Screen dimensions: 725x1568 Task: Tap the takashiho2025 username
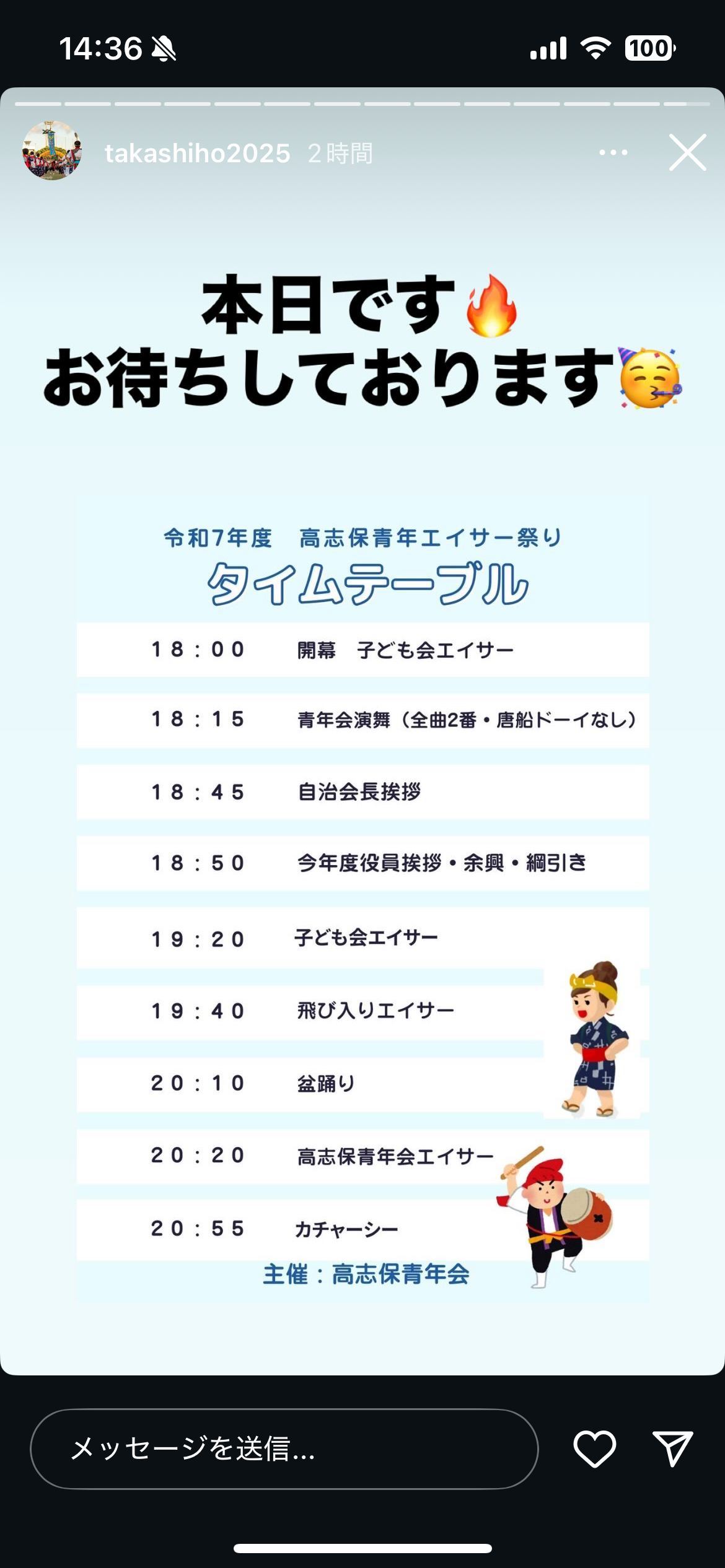[197, 154]
